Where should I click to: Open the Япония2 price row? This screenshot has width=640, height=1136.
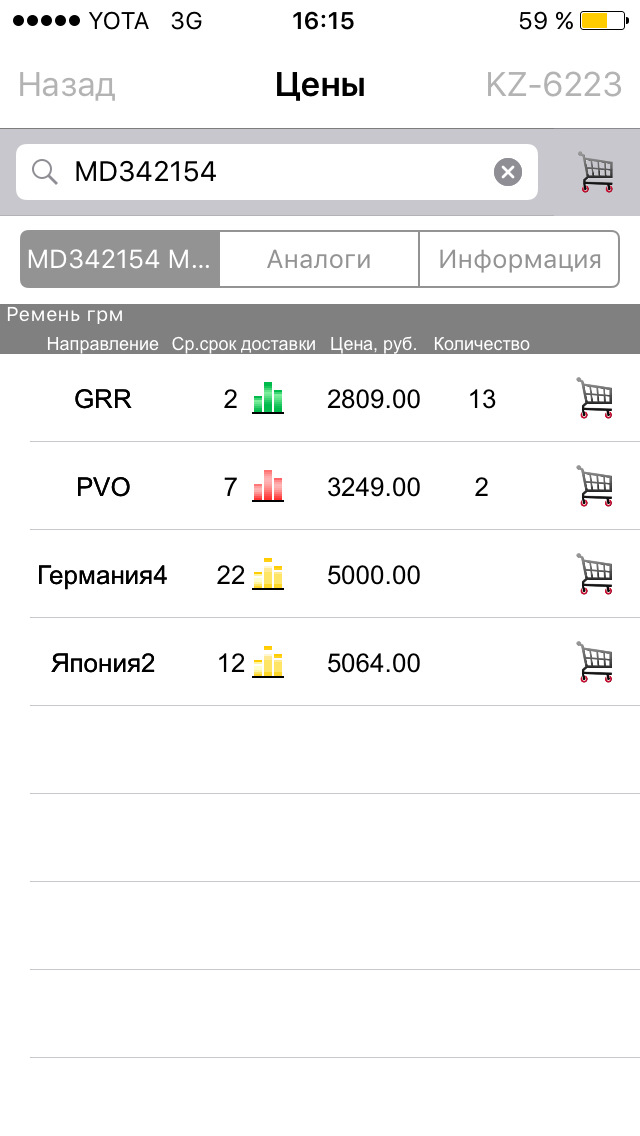pyautogui.click(x=300, y=663)
